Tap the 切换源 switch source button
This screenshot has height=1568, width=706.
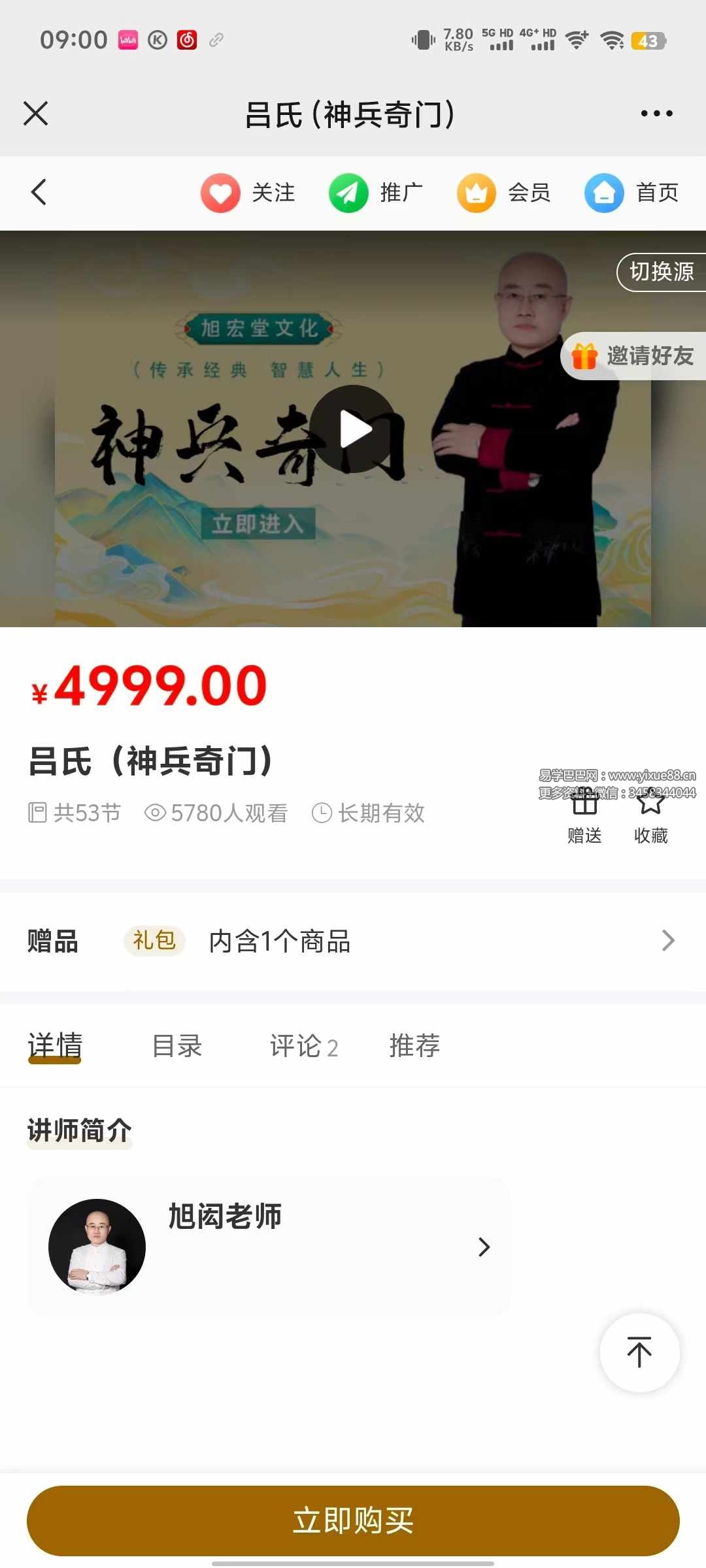click(x=660, y=273)
